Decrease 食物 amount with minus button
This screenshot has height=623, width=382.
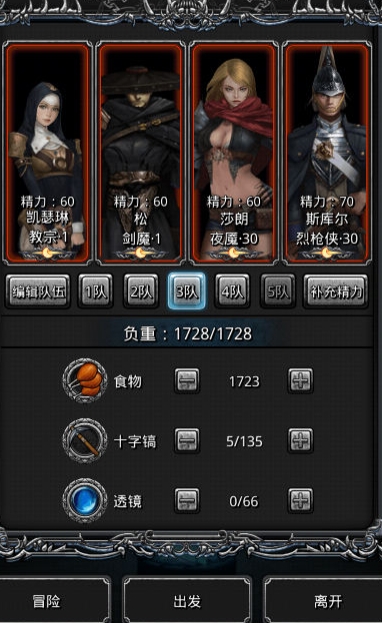187,381
